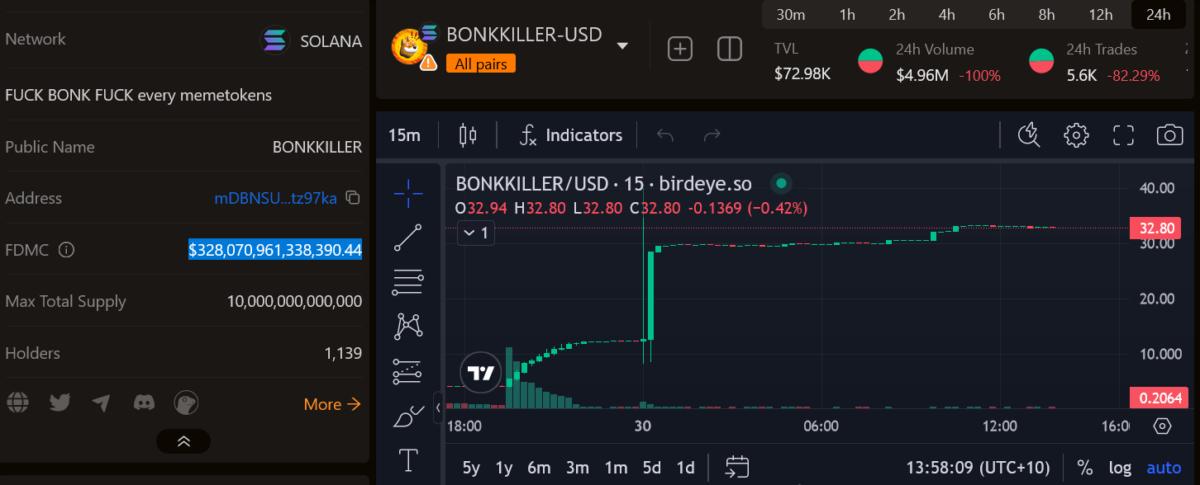1200x485 pixels.
Task: Add a new chart panel
Action: coord(680,48)
